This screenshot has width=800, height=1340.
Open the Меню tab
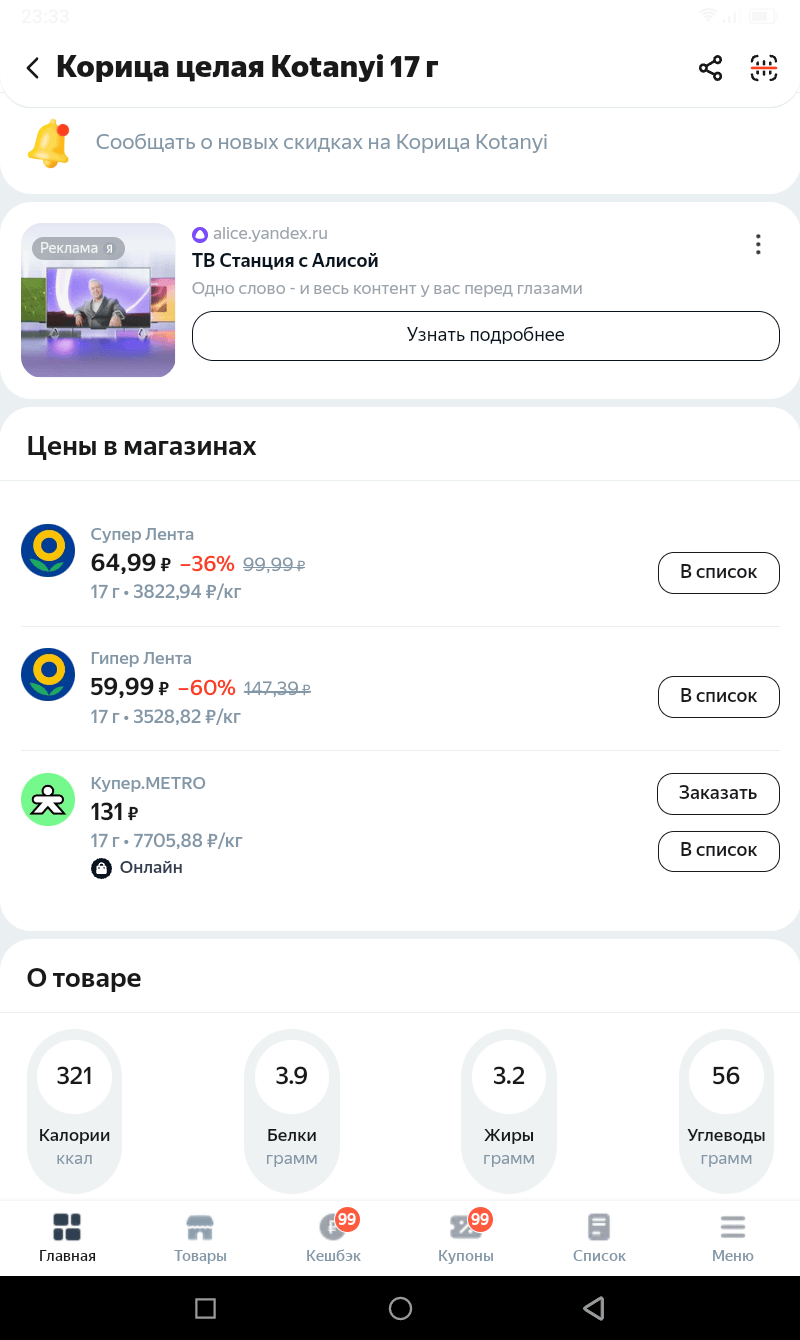[732, 1238]
